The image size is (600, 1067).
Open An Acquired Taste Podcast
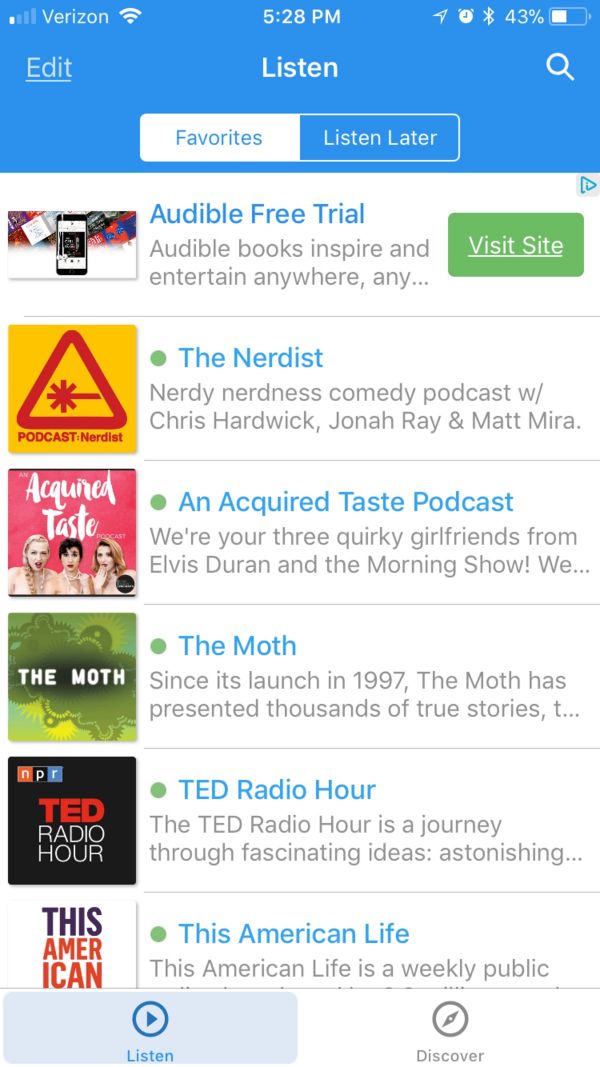point(346,502)
